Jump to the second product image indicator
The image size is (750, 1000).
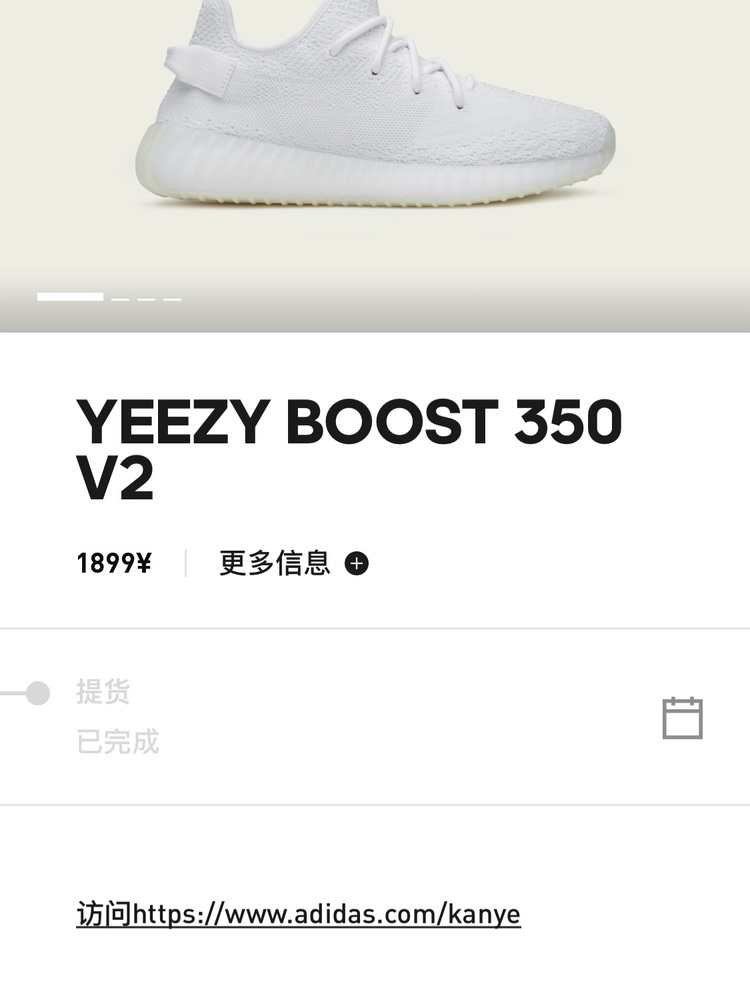[120, 298]
